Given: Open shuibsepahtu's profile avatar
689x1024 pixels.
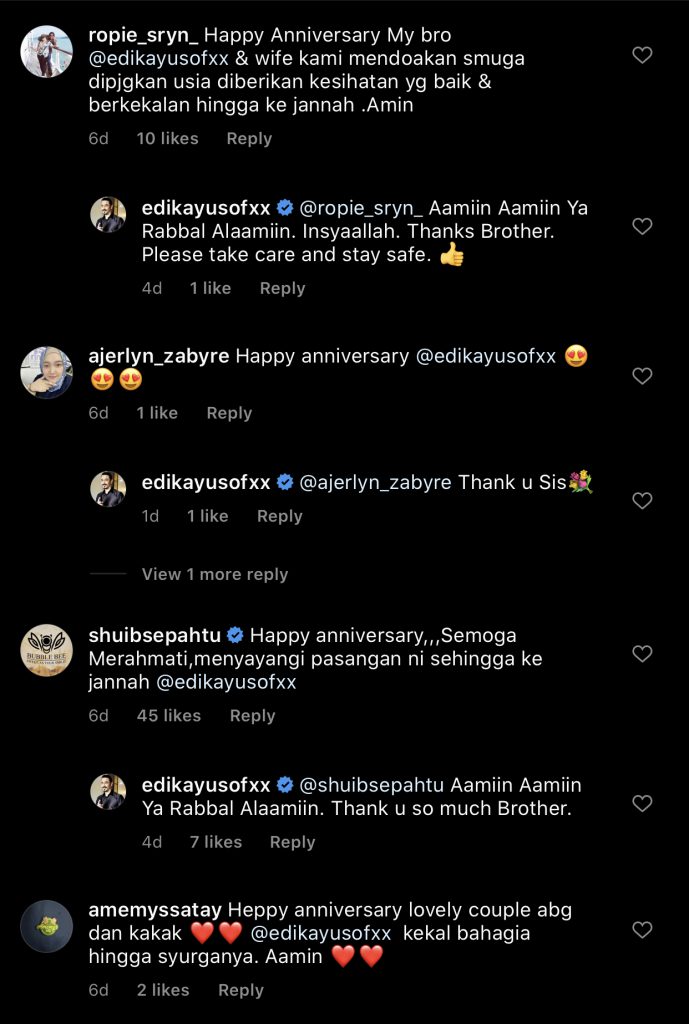Looking at the screenshot, I should pyautogui.click(x=47, y=650).
